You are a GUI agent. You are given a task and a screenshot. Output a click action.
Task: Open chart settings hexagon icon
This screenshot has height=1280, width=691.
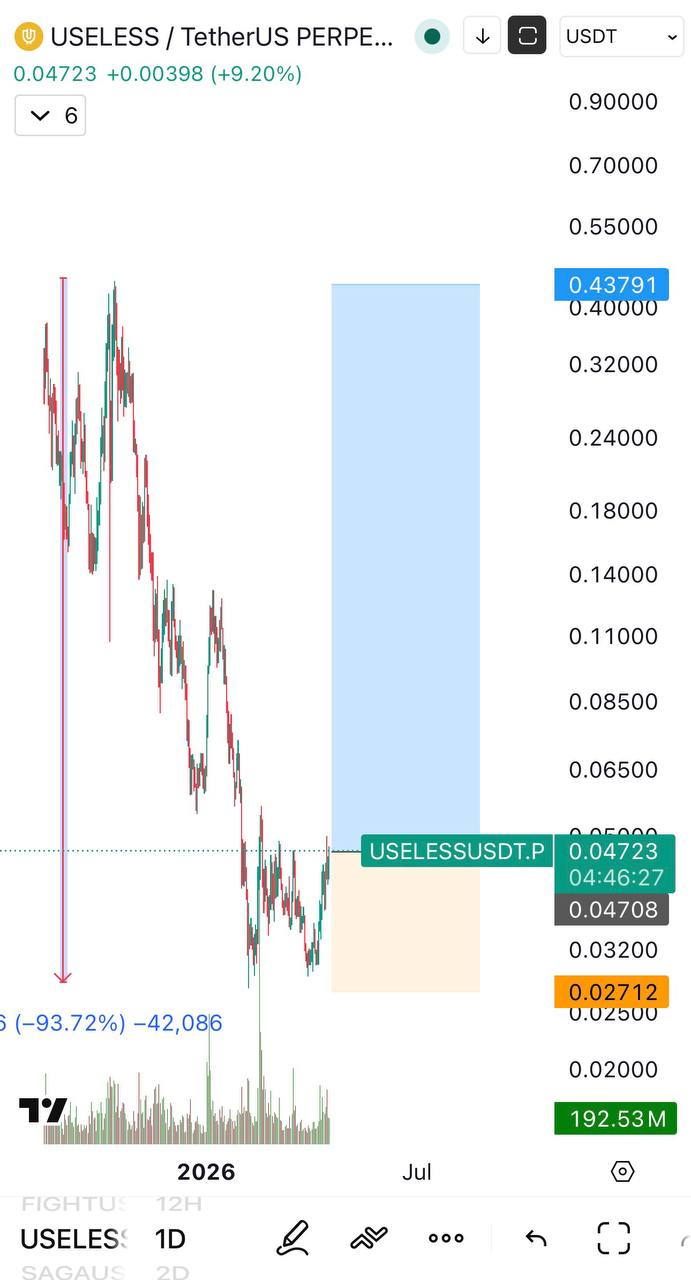click(622, 1171)
